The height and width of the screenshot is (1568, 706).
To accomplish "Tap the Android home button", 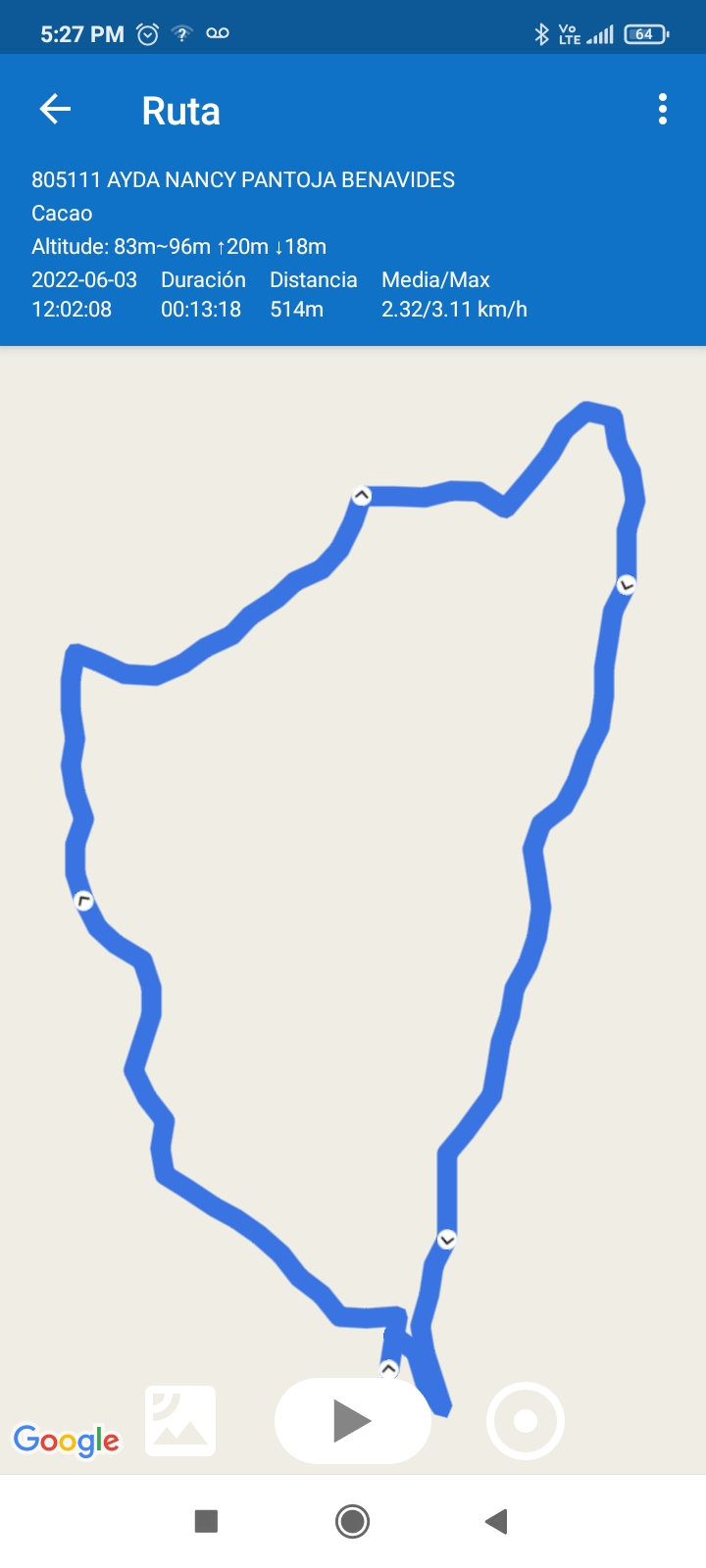I will [x=352, y=1521].
